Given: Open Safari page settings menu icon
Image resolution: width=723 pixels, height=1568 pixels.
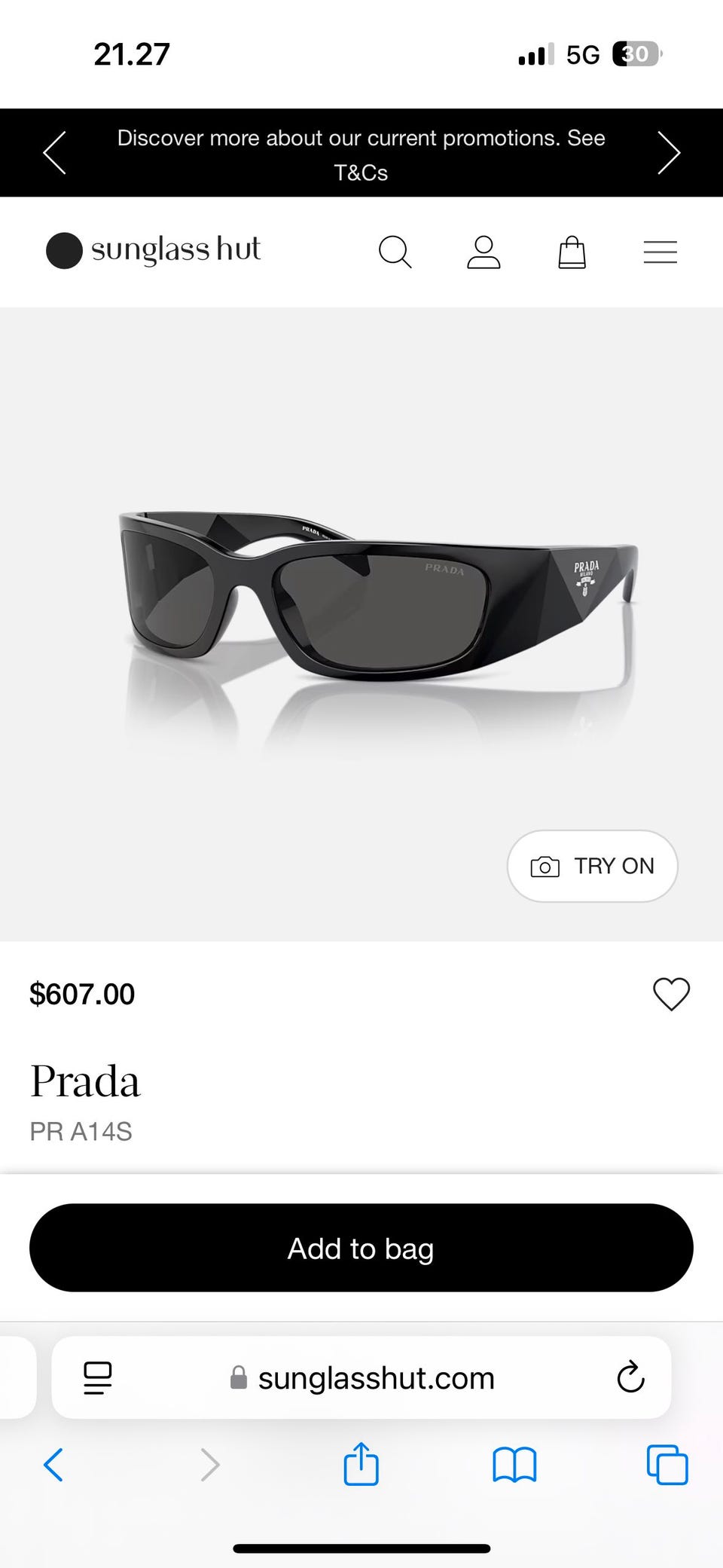Looking at the screenshot, I should (98, 1378).
